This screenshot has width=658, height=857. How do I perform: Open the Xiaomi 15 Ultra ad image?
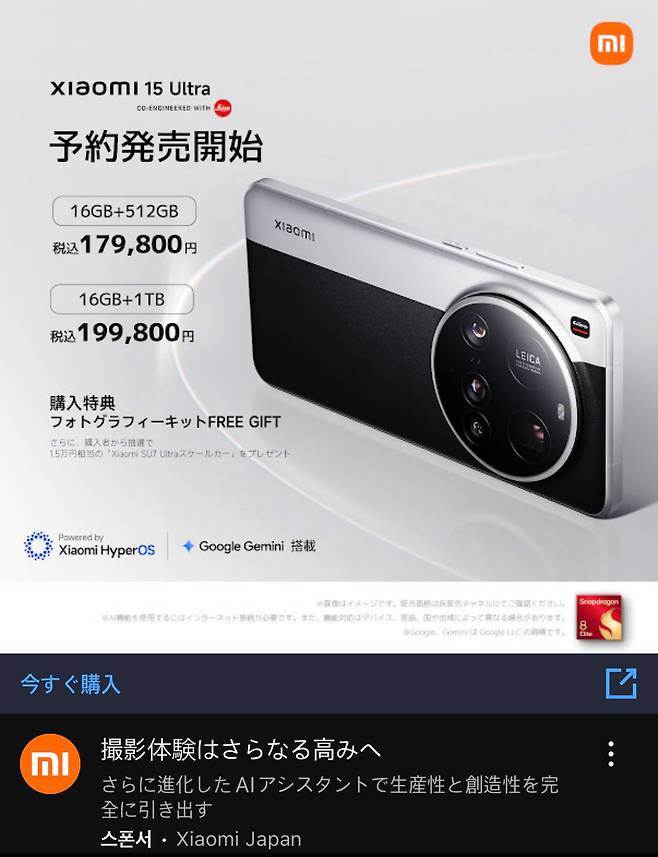329,330
